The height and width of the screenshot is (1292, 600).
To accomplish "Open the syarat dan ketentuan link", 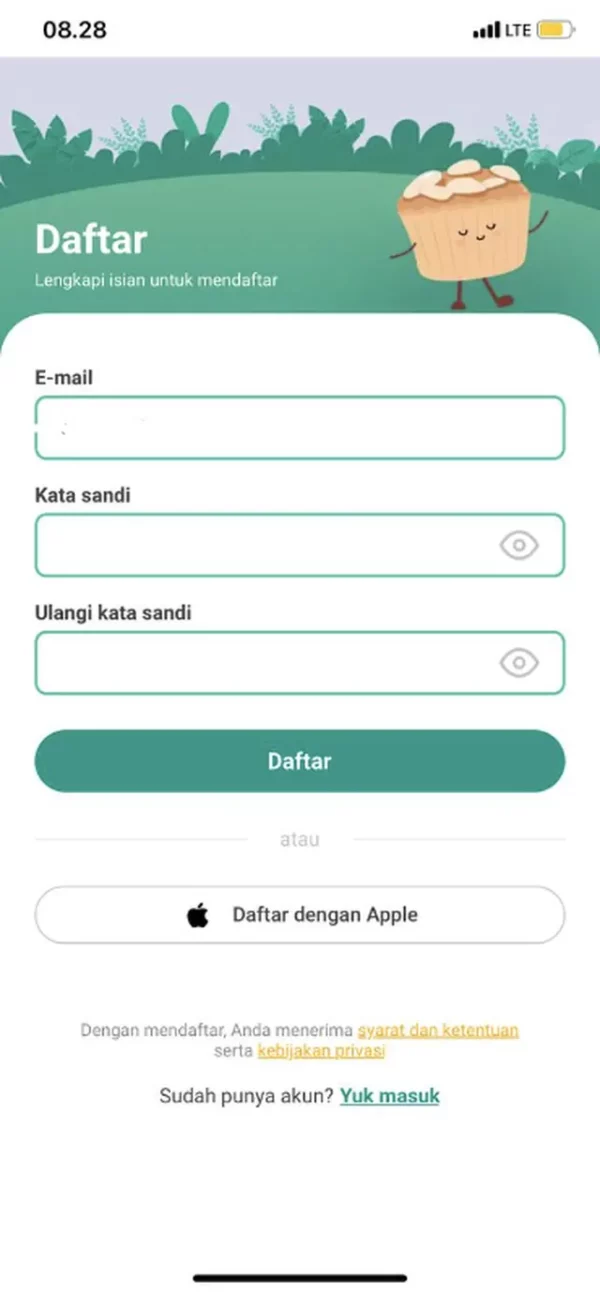I will click(438, 1030).
